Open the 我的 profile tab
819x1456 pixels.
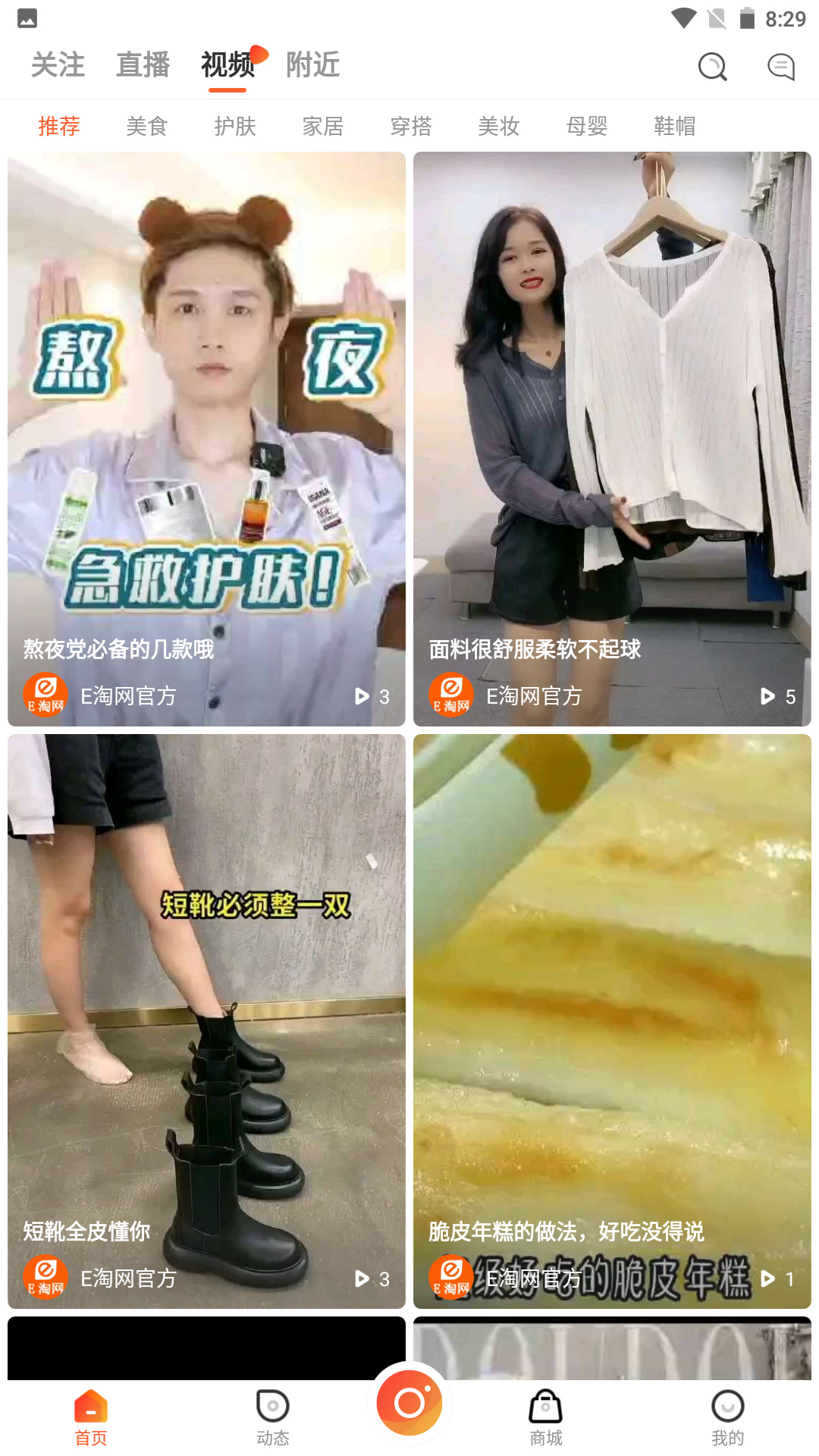(727, 1417)
